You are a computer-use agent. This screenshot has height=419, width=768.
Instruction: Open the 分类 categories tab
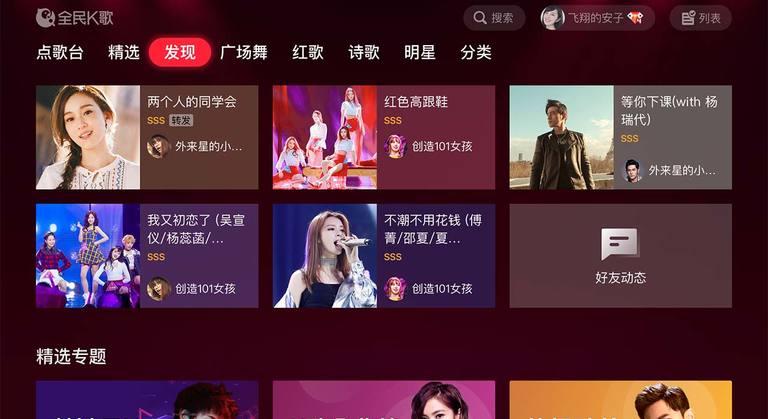click(x=476, y=52)
